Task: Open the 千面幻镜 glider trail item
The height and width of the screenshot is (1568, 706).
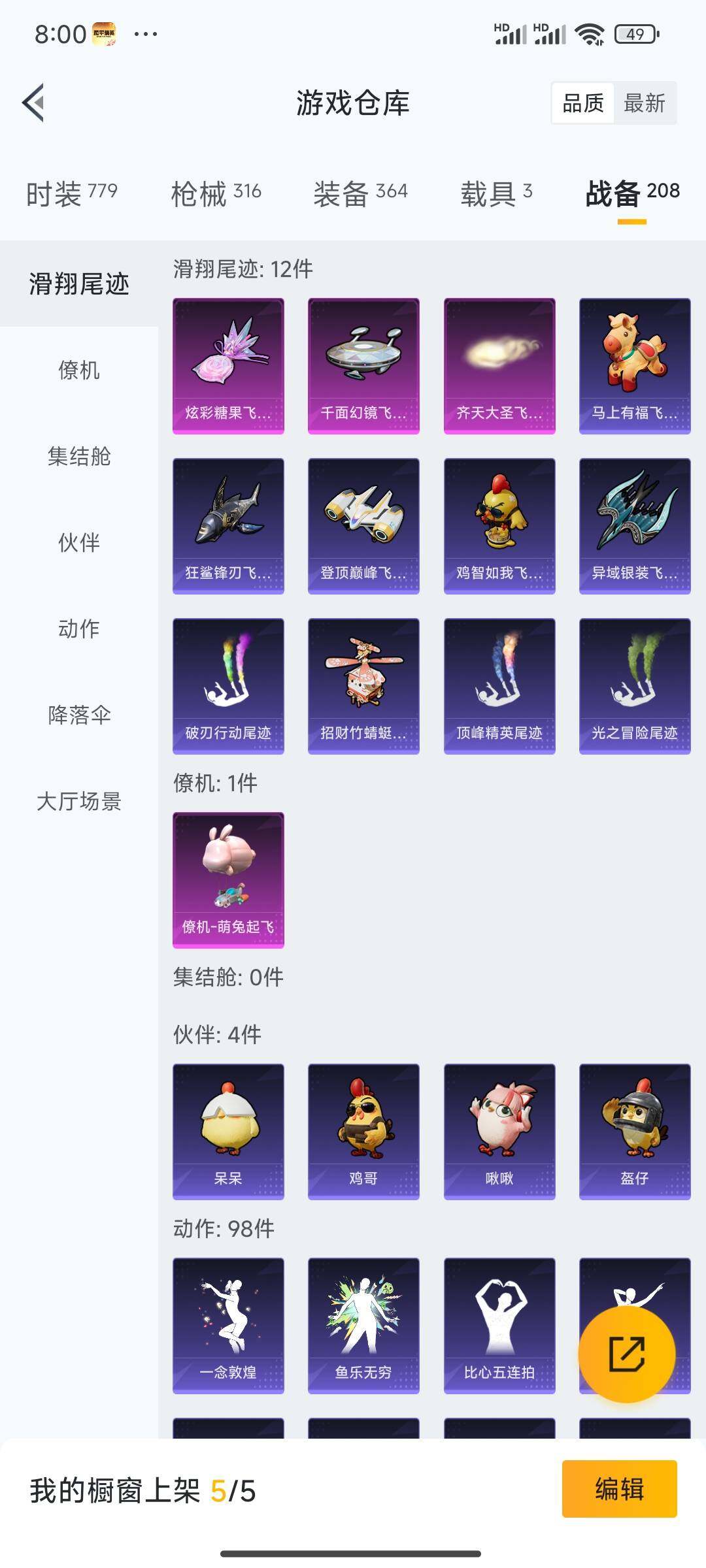Action: pyautogui.click(x=363, y=366)
